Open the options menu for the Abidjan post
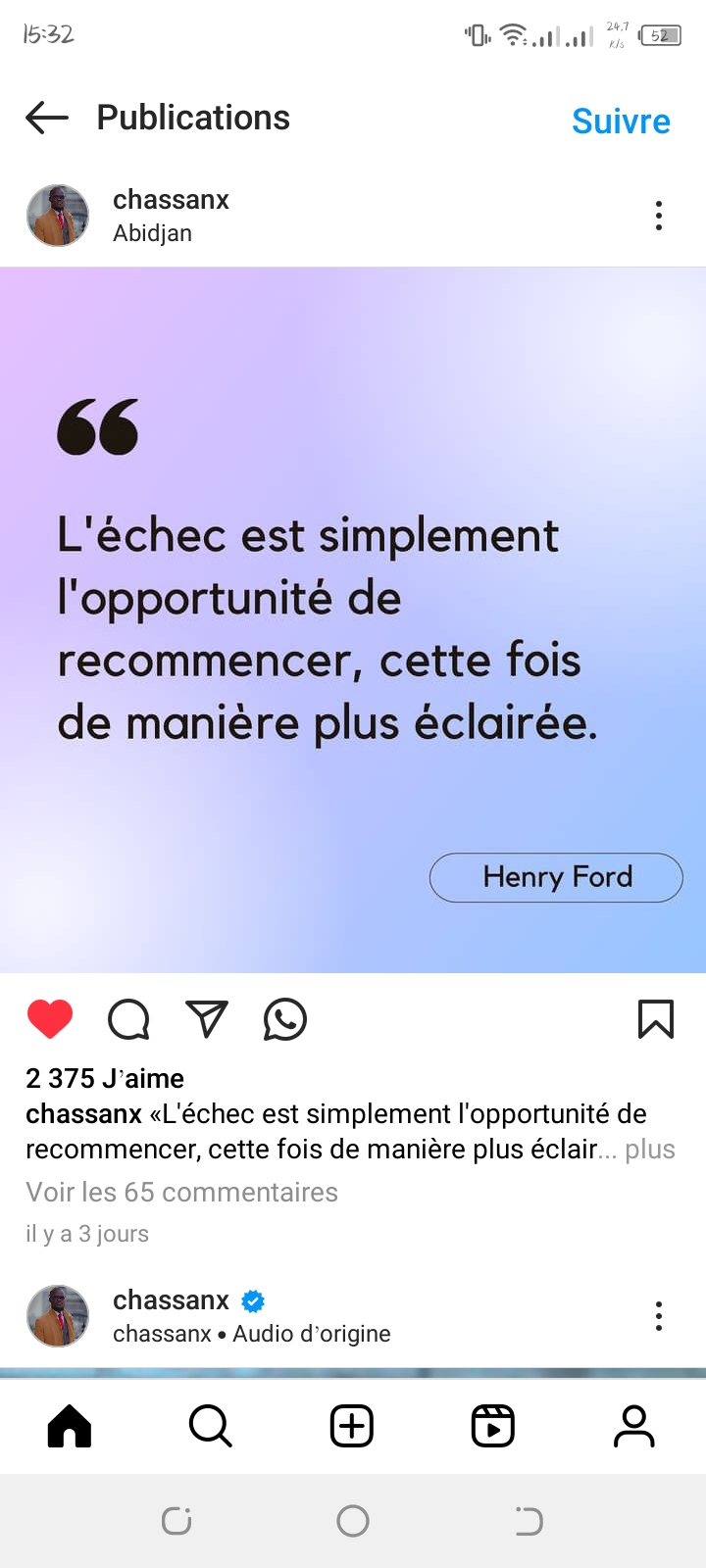 659,216
